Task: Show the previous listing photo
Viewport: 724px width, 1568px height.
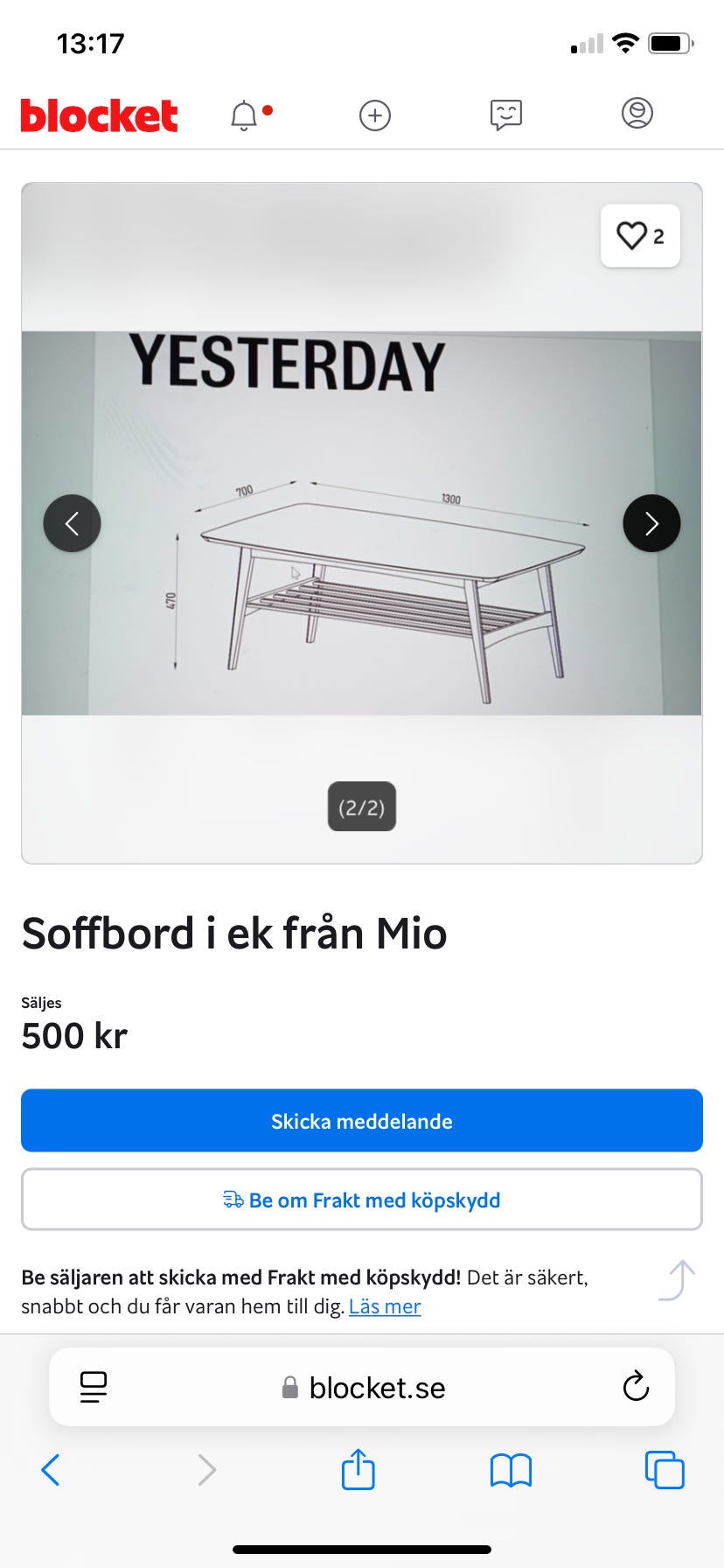Action: [72, 522]
